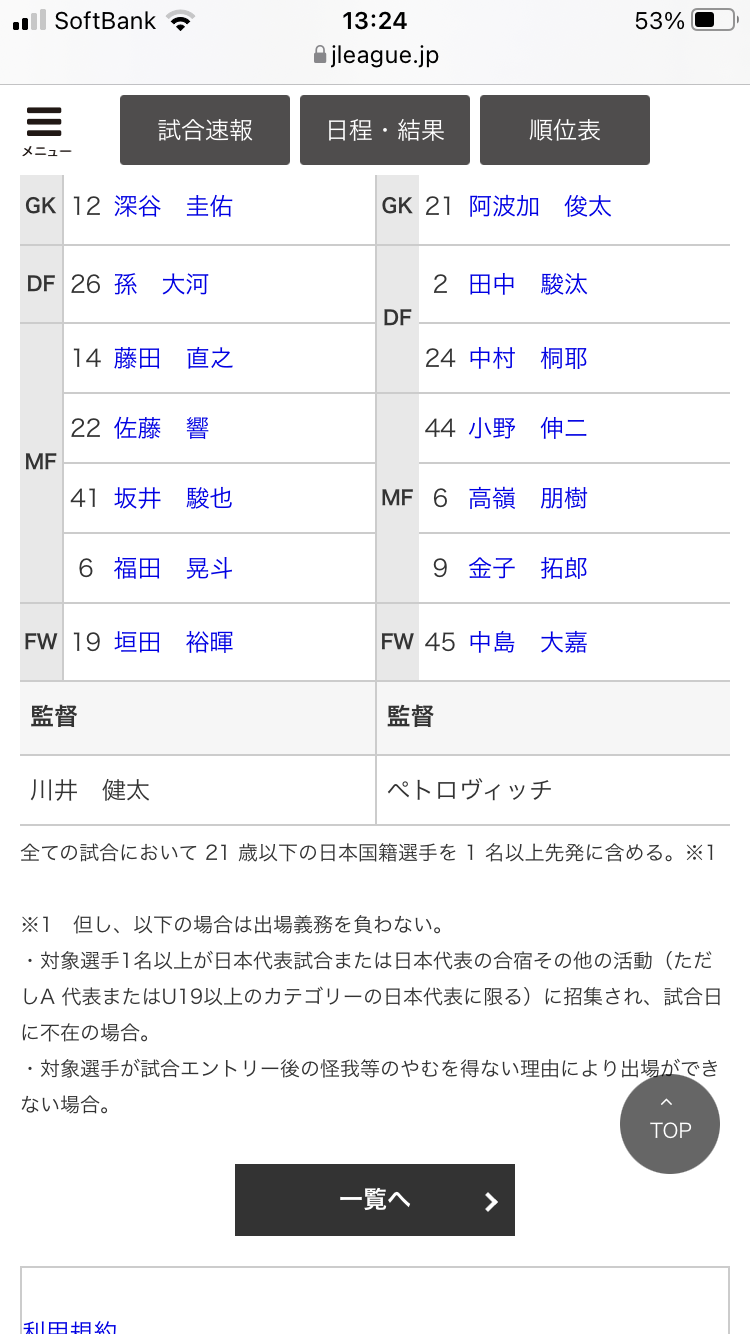This screenshot has height=1334, width=750.
Task: Go to the list via 一覧へ
Action: (x=375, y=1200)
